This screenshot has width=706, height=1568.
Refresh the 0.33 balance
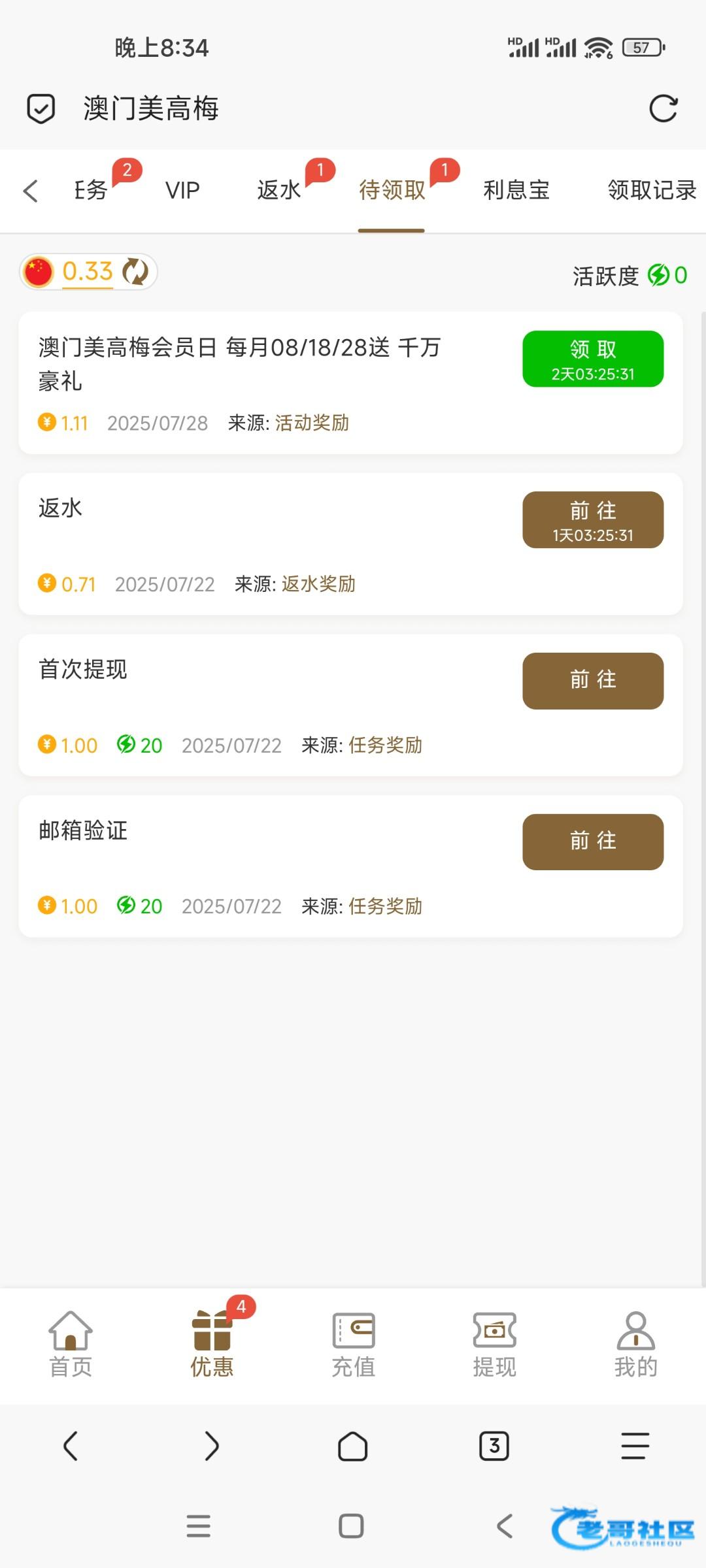[136, 272]
